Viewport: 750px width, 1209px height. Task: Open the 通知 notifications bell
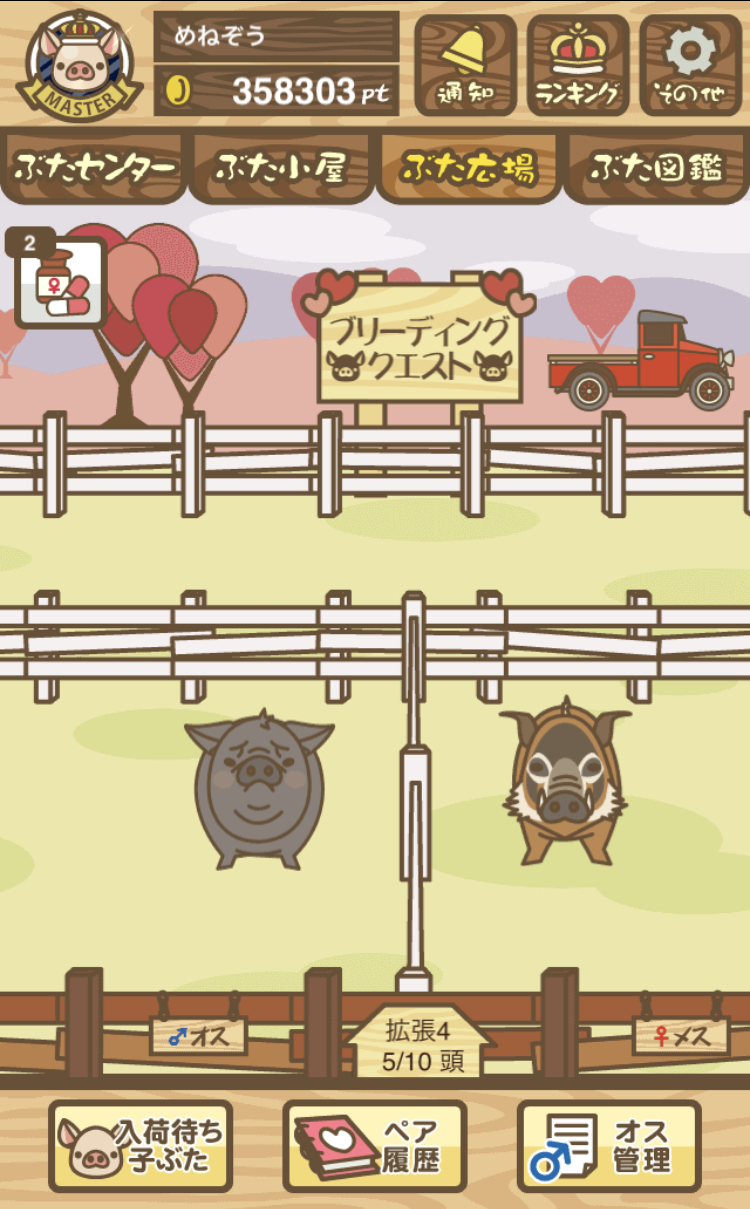point(465,65)
